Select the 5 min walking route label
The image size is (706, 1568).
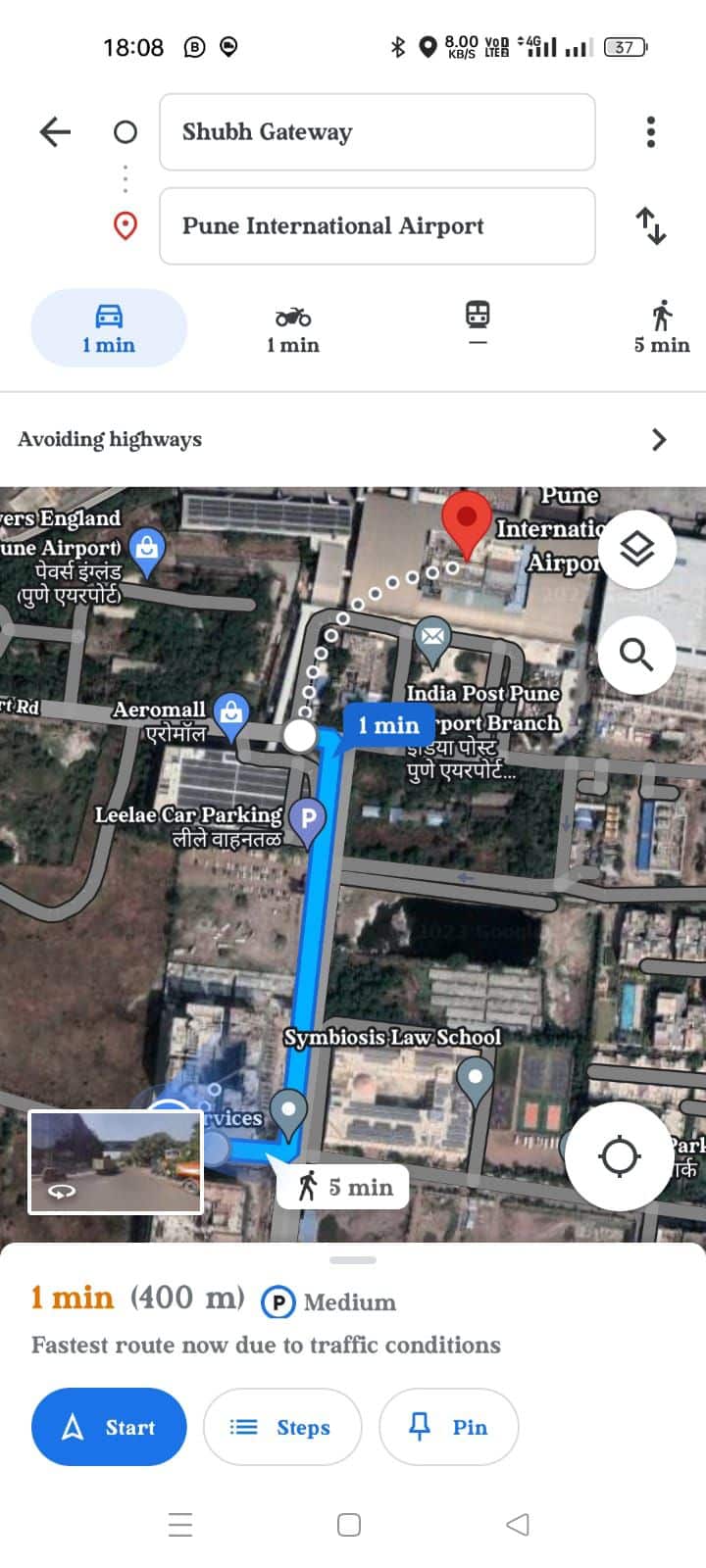[344, 1187]
